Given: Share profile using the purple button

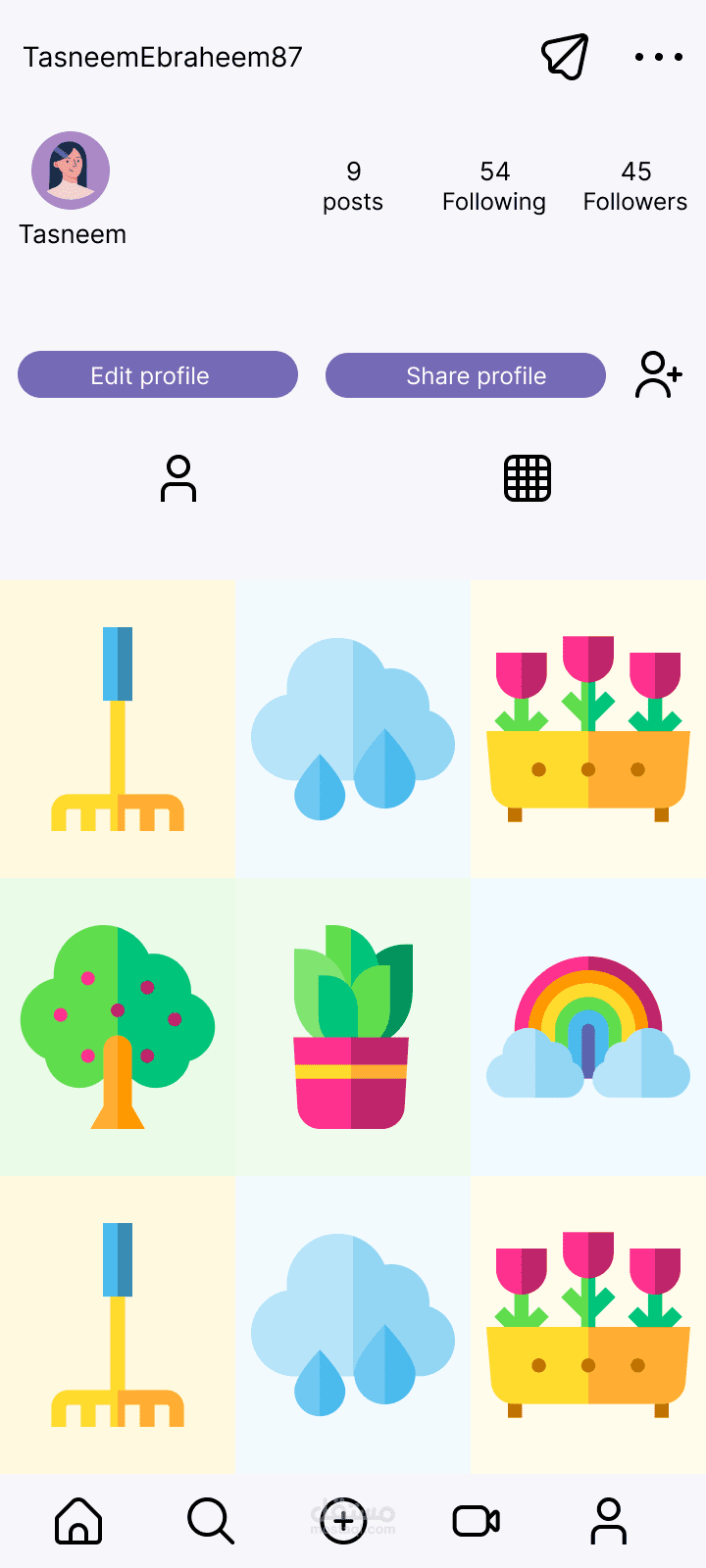Looking at the screenshot, I should pyautogui.click(x=466, y=375).
